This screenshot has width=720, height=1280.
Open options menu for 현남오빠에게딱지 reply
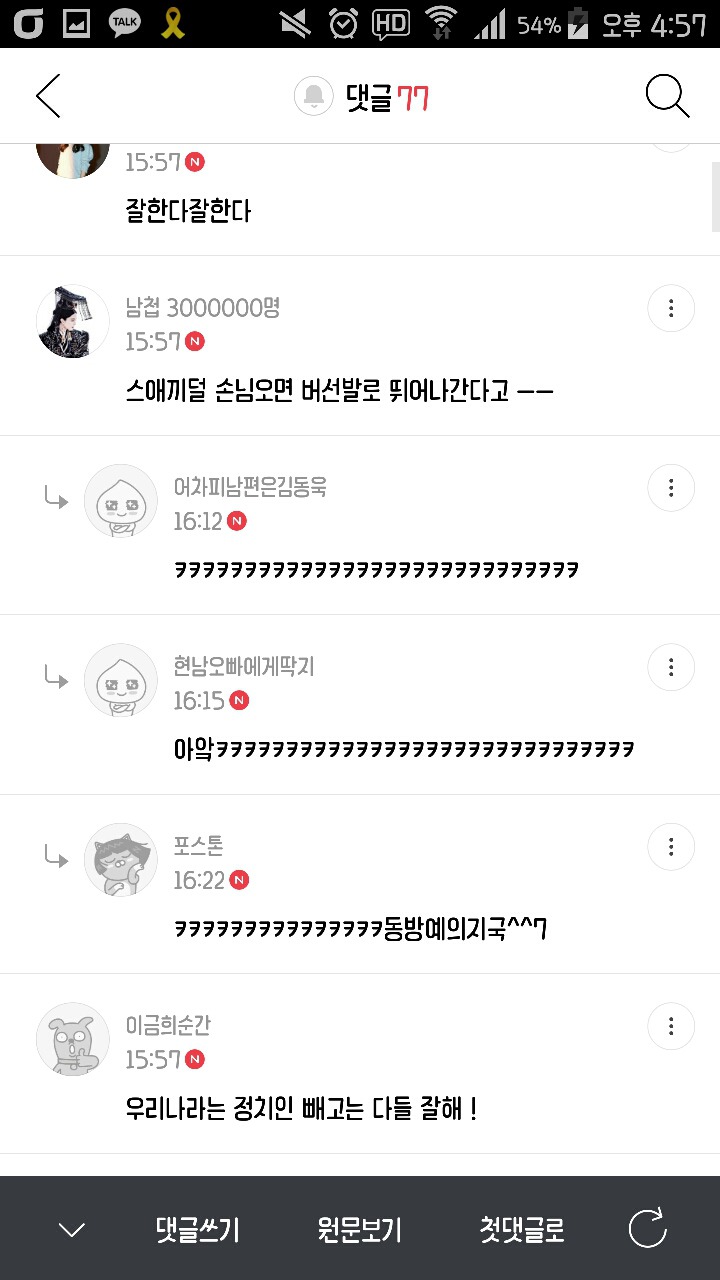(x=671, y=667)
